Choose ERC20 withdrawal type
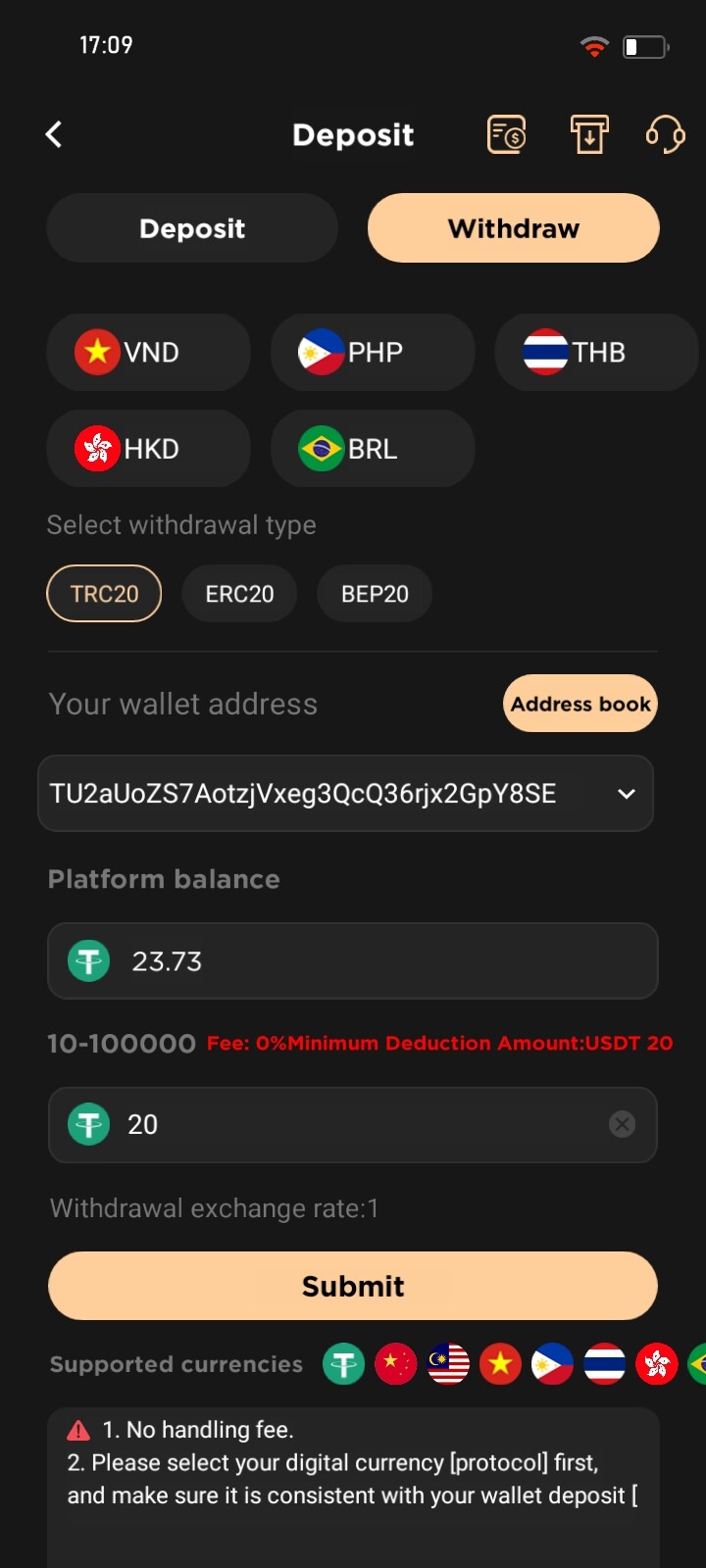Screen dimensions: 706x1568 tap(239, 594)
